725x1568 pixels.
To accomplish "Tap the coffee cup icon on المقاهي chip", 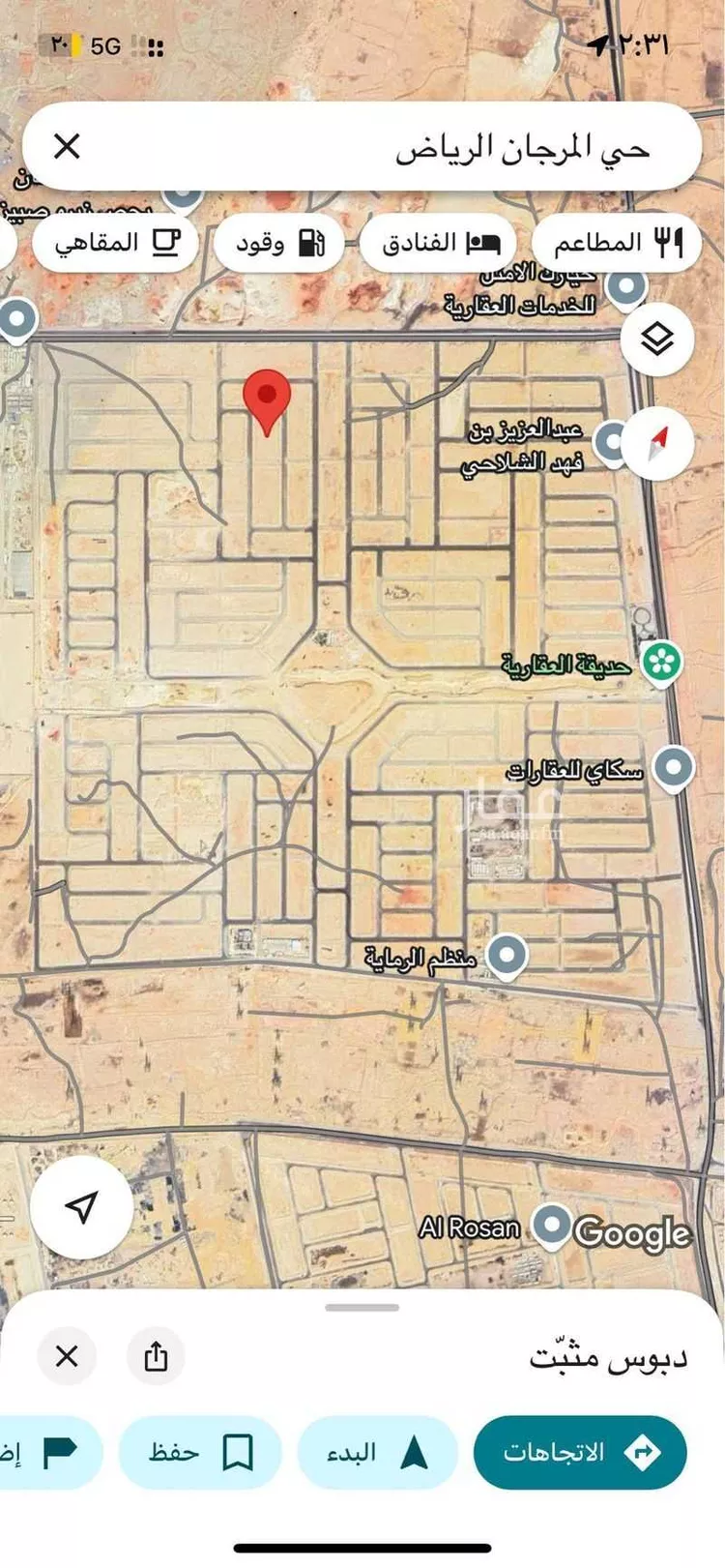I will tap(166, 243).
